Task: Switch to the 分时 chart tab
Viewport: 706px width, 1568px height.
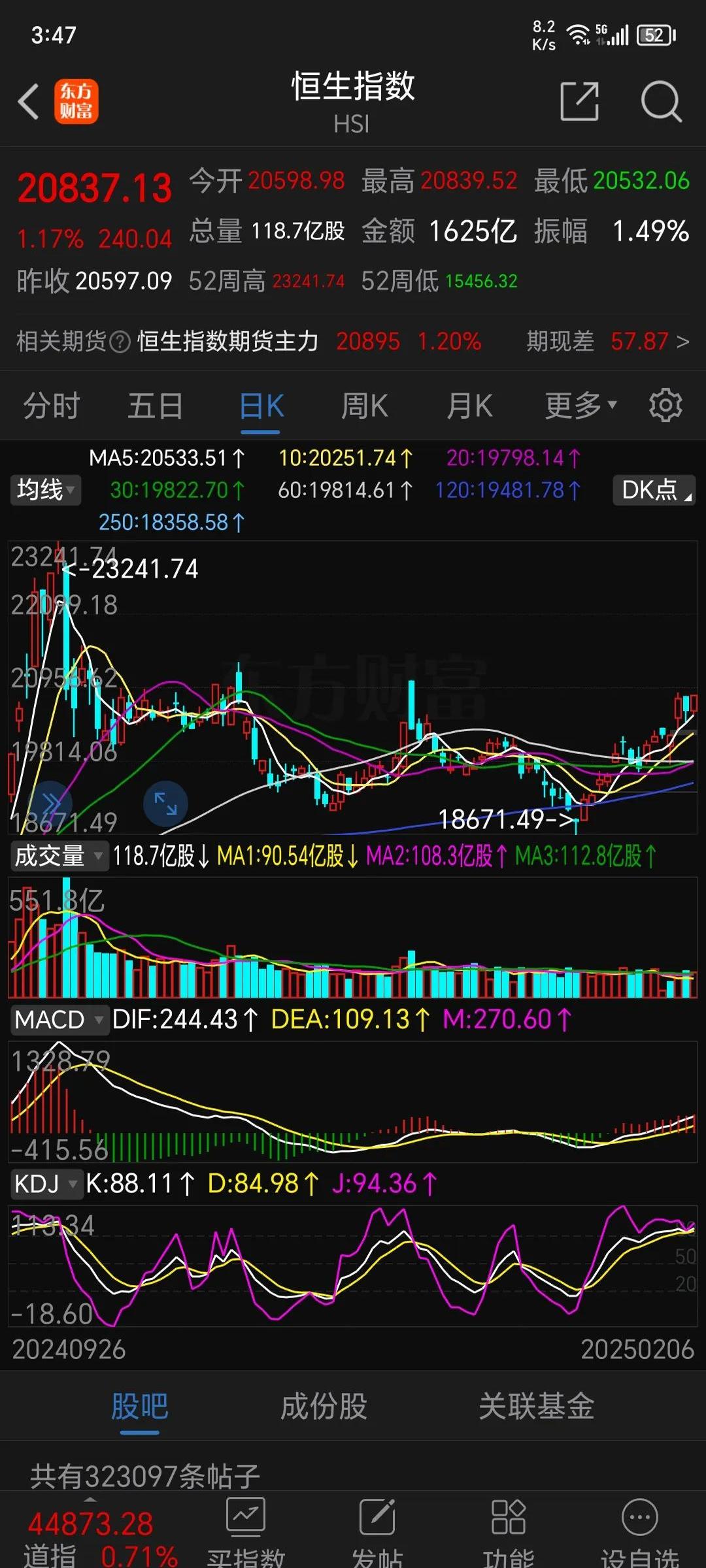Action: click(51, 406)
